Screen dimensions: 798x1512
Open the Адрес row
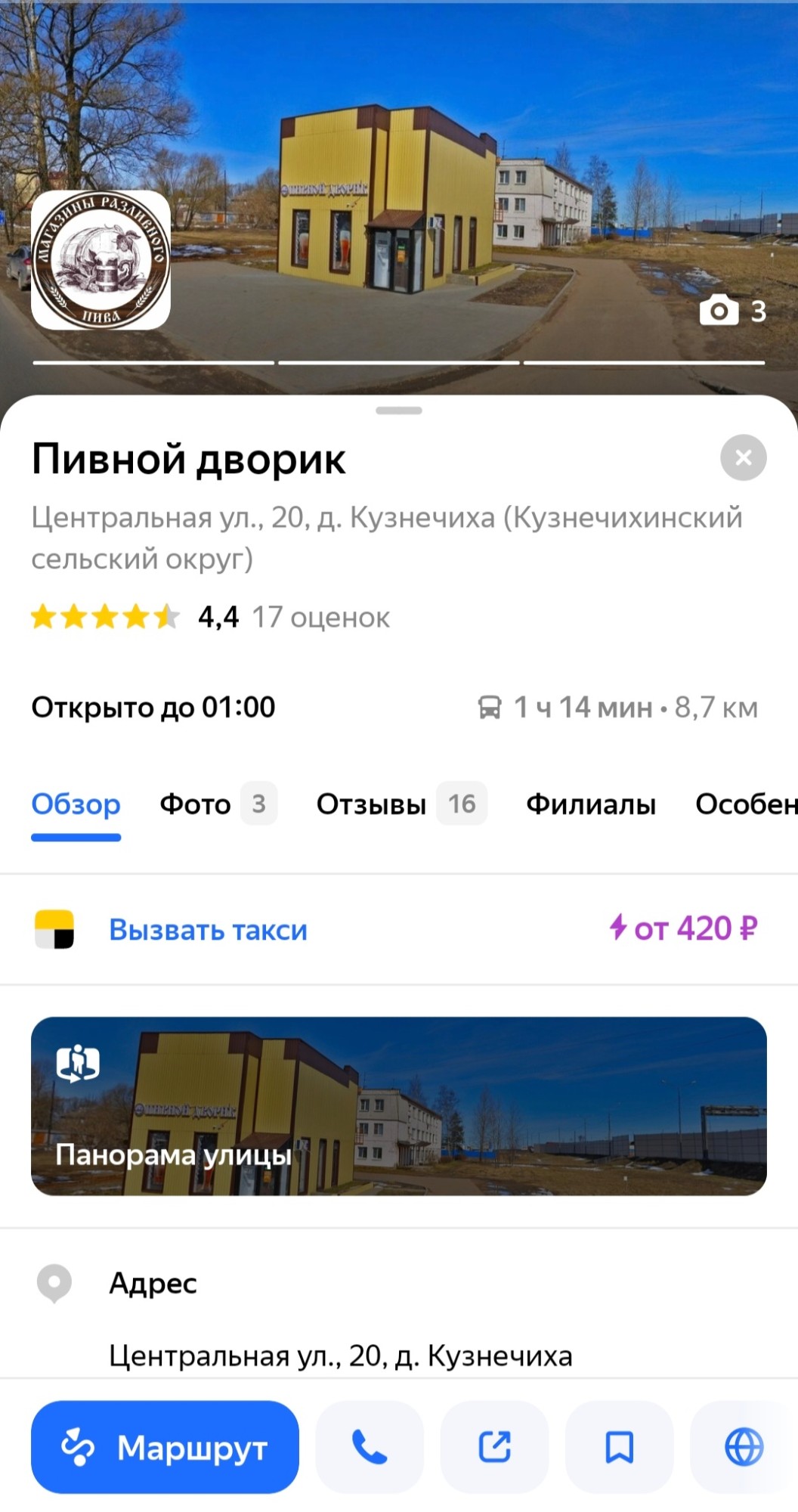tap(399, 1318)
